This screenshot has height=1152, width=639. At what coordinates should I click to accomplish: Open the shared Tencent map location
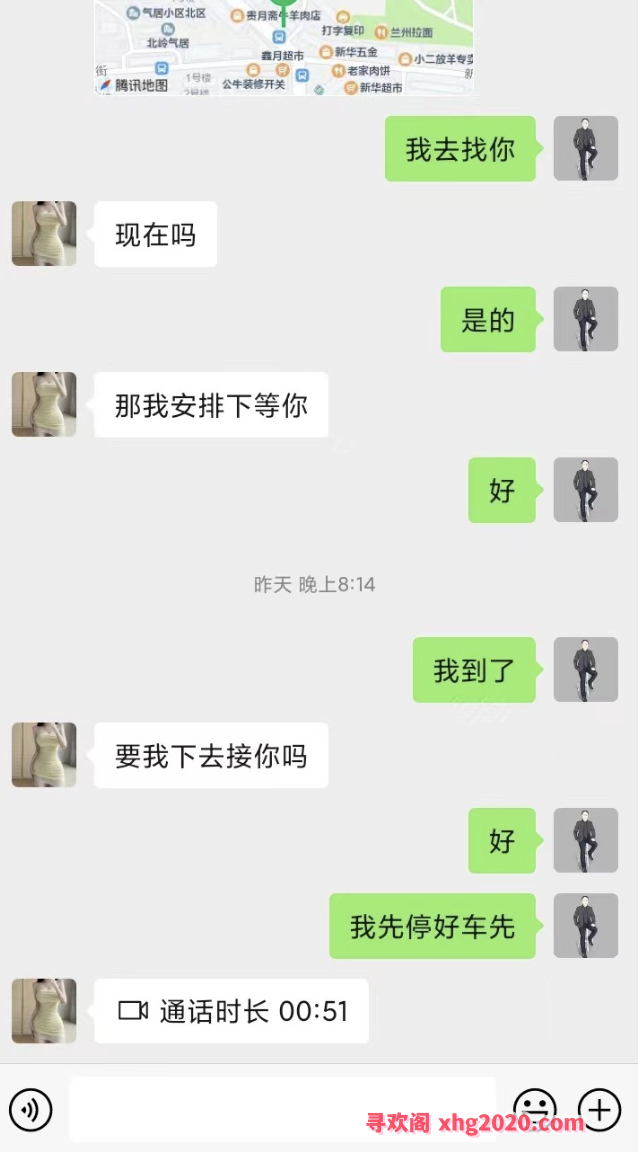(285, 48)
